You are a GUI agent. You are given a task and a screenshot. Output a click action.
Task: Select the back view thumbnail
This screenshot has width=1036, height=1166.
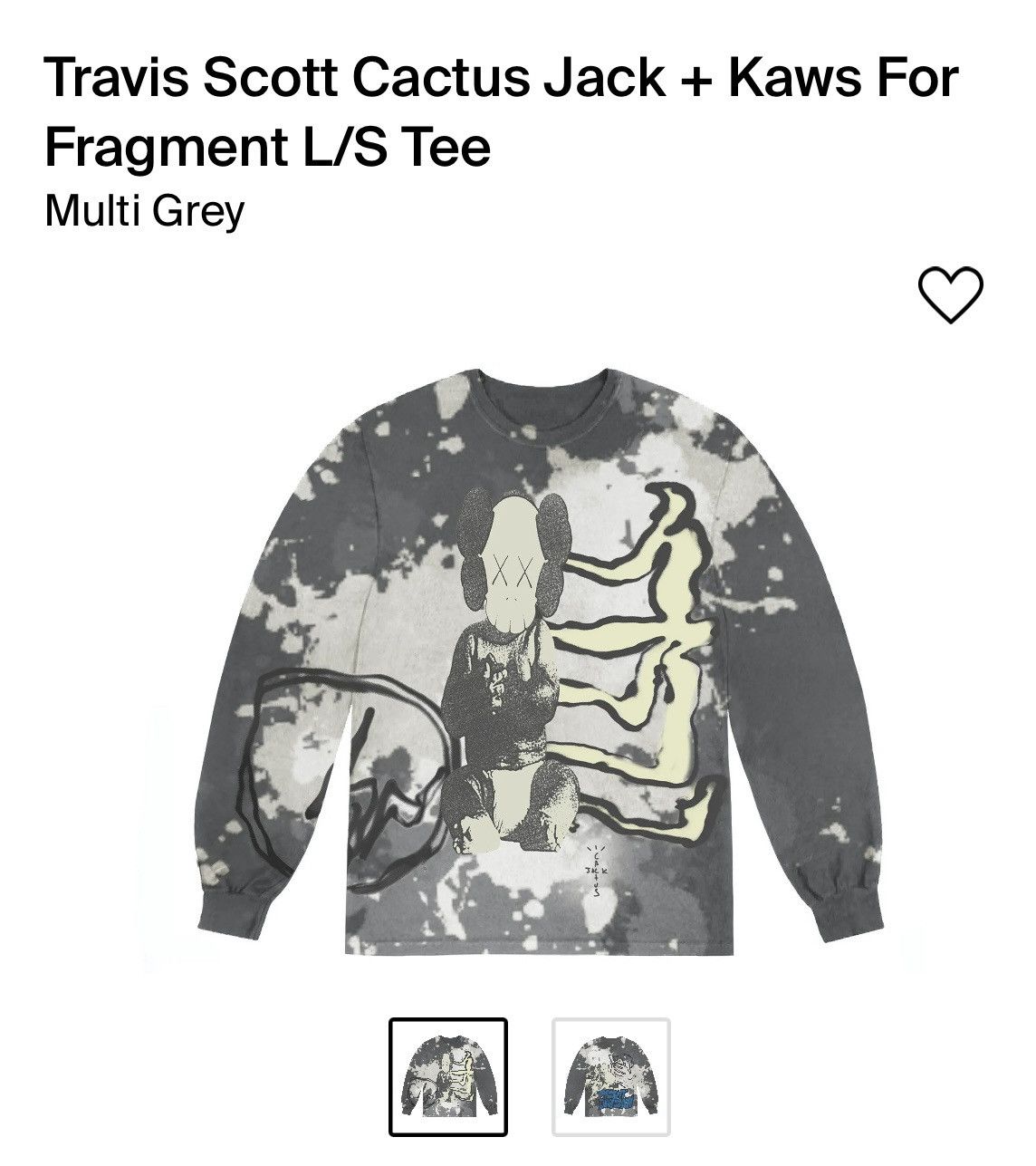[x=611, y=1076]
